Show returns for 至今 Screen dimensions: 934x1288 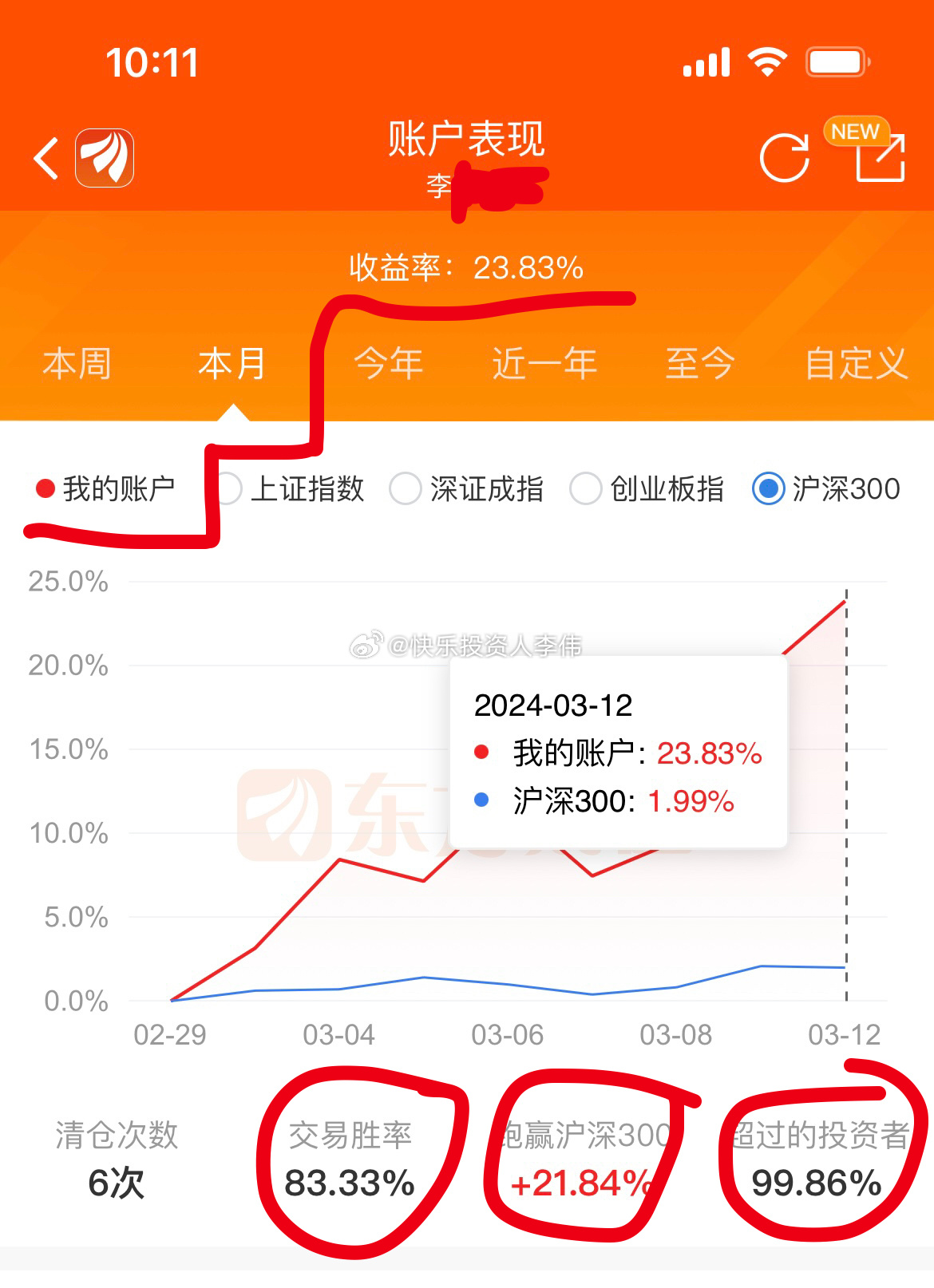pos(700,364)
